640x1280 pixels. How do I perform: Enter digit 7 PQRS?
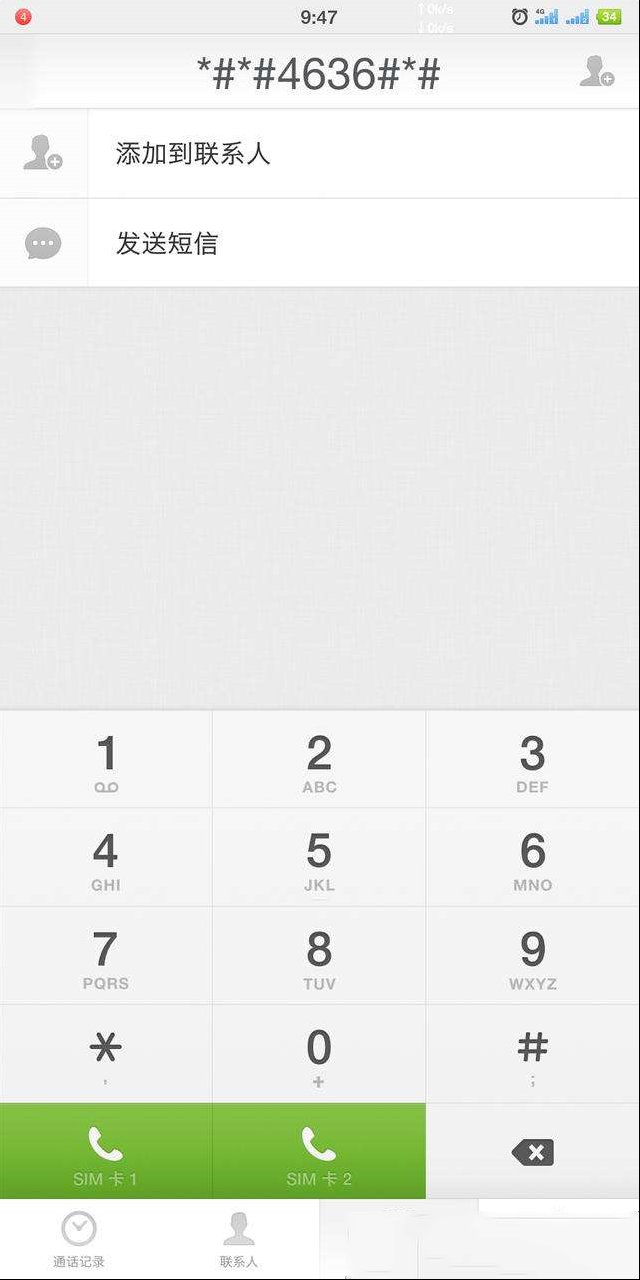pyautogui.click(x=106, y=956)
